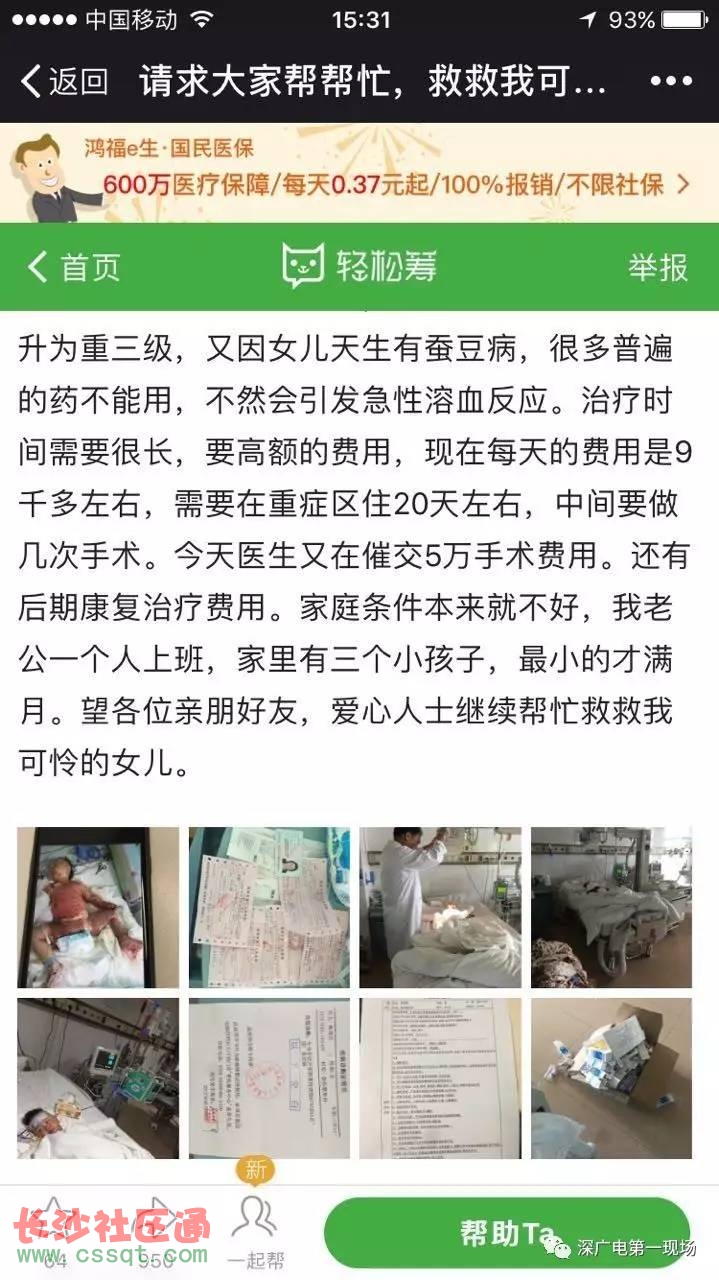Open the photo of the doctor in a white coat
The width and height of the screenshot is (719, 1280).
[440, 907]
